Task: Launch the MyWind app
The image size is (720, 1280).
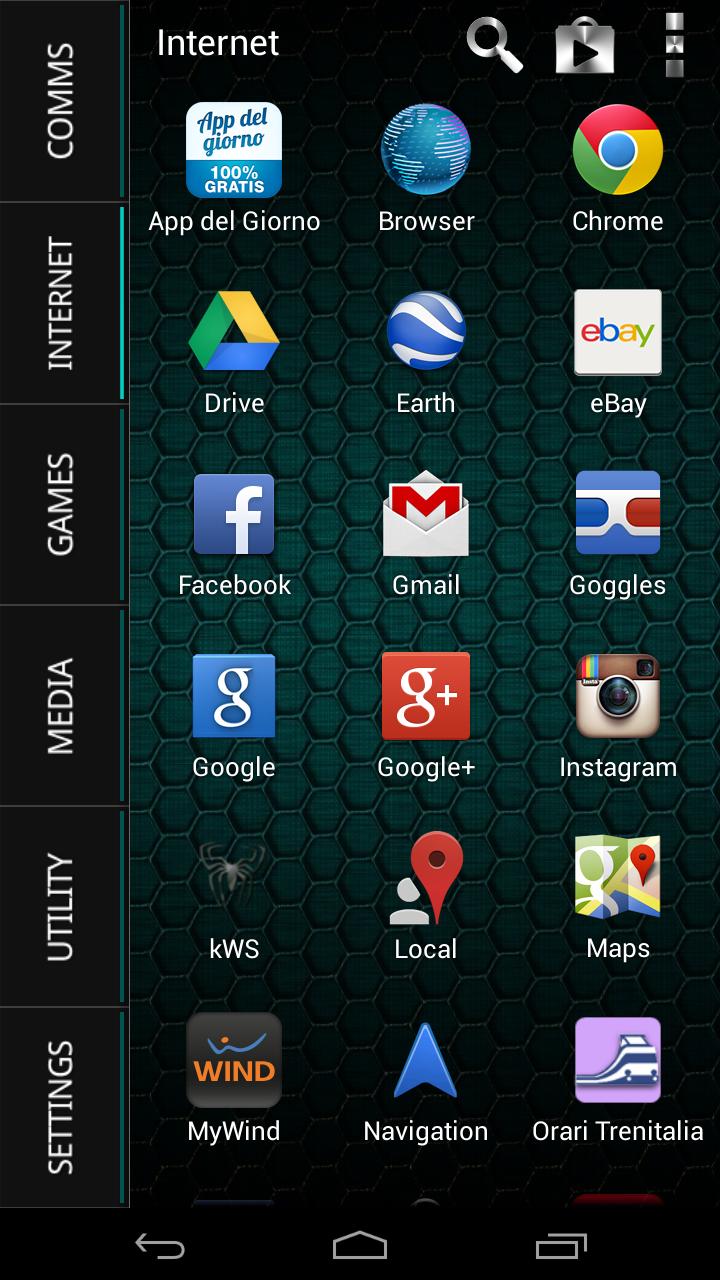Action: click(234, 1060)
